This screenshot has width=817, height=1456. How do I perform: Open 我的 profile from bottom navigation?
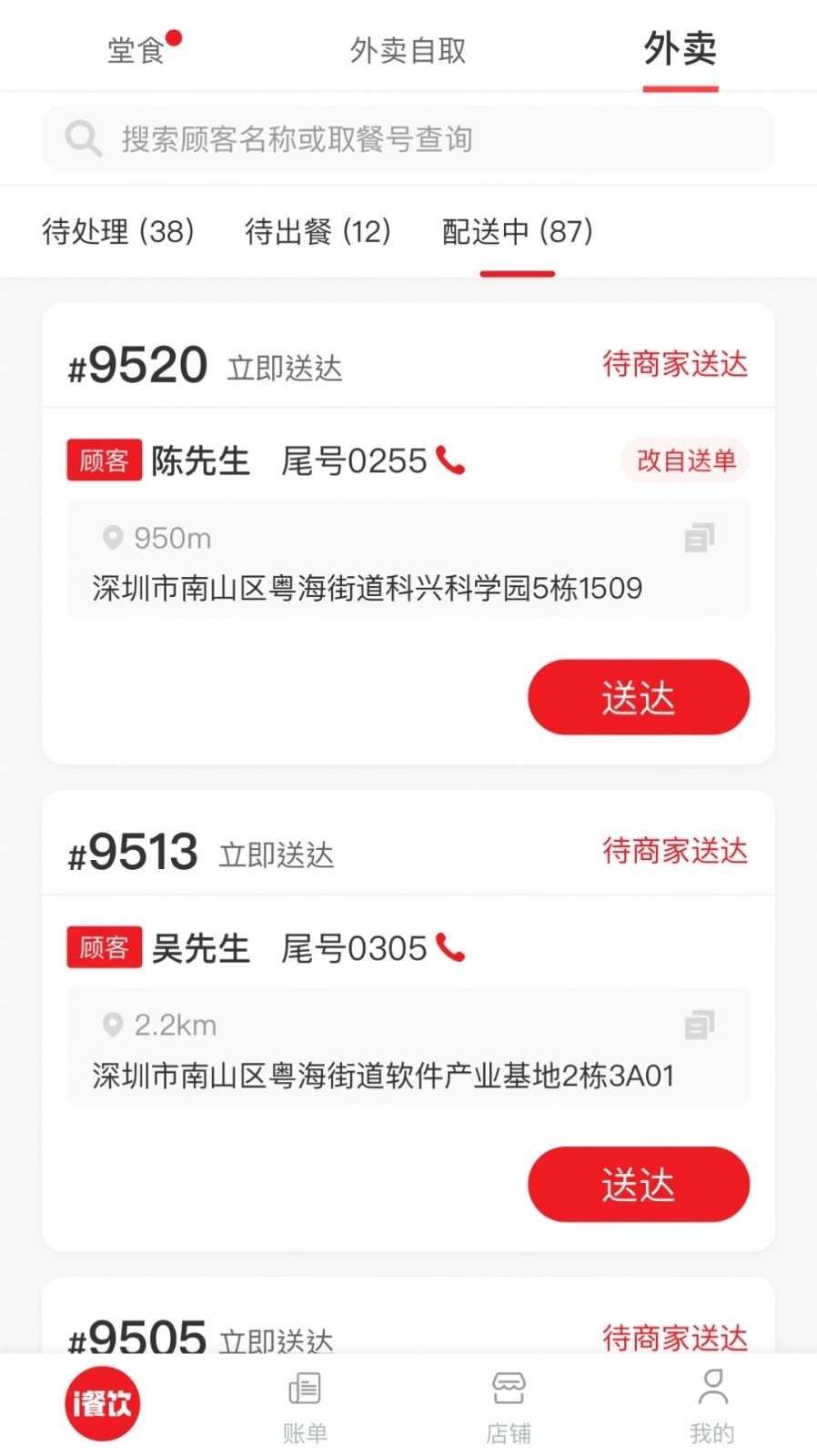[712, 1403]
